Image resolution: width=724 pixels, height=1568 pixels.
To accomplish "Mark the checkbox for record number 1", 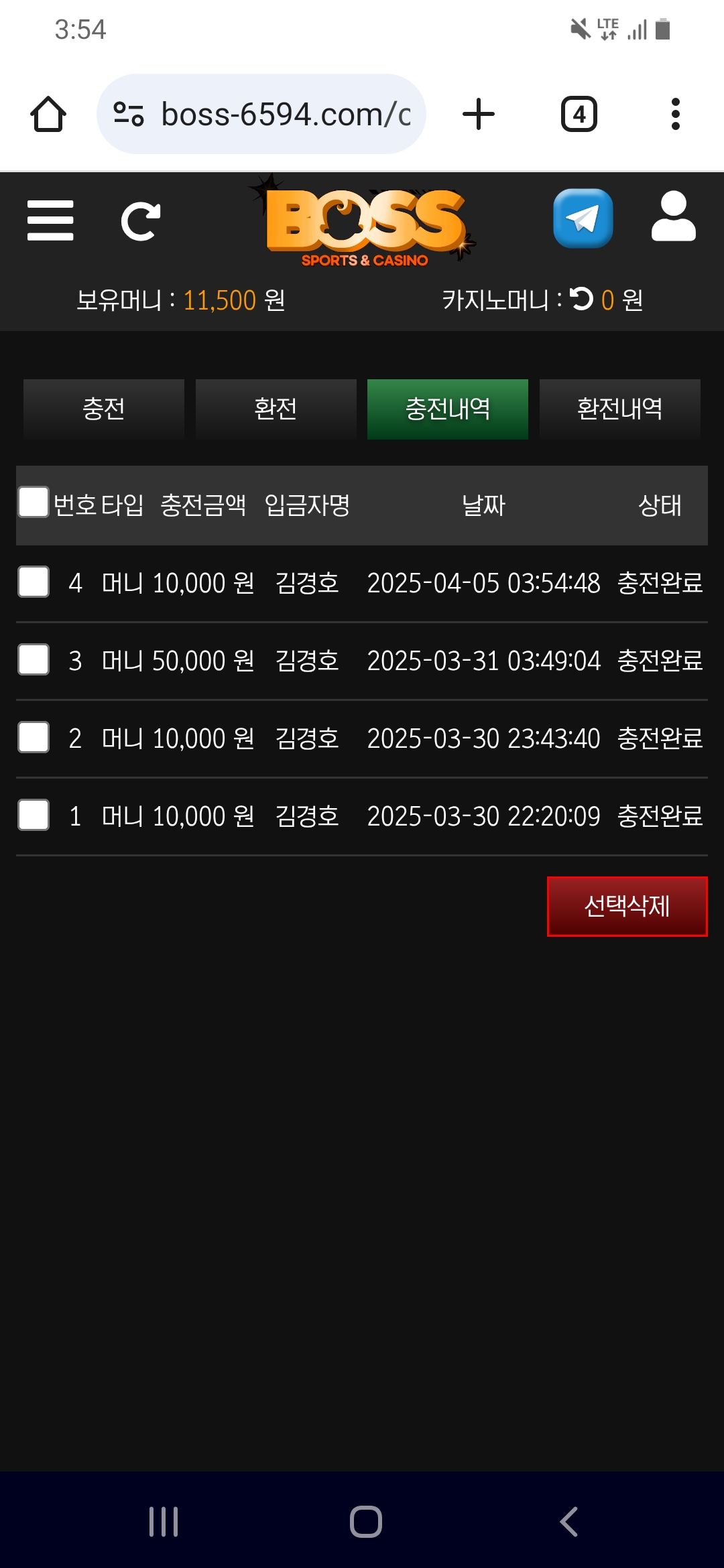I will pyautogui.click(x=34, y=815).
